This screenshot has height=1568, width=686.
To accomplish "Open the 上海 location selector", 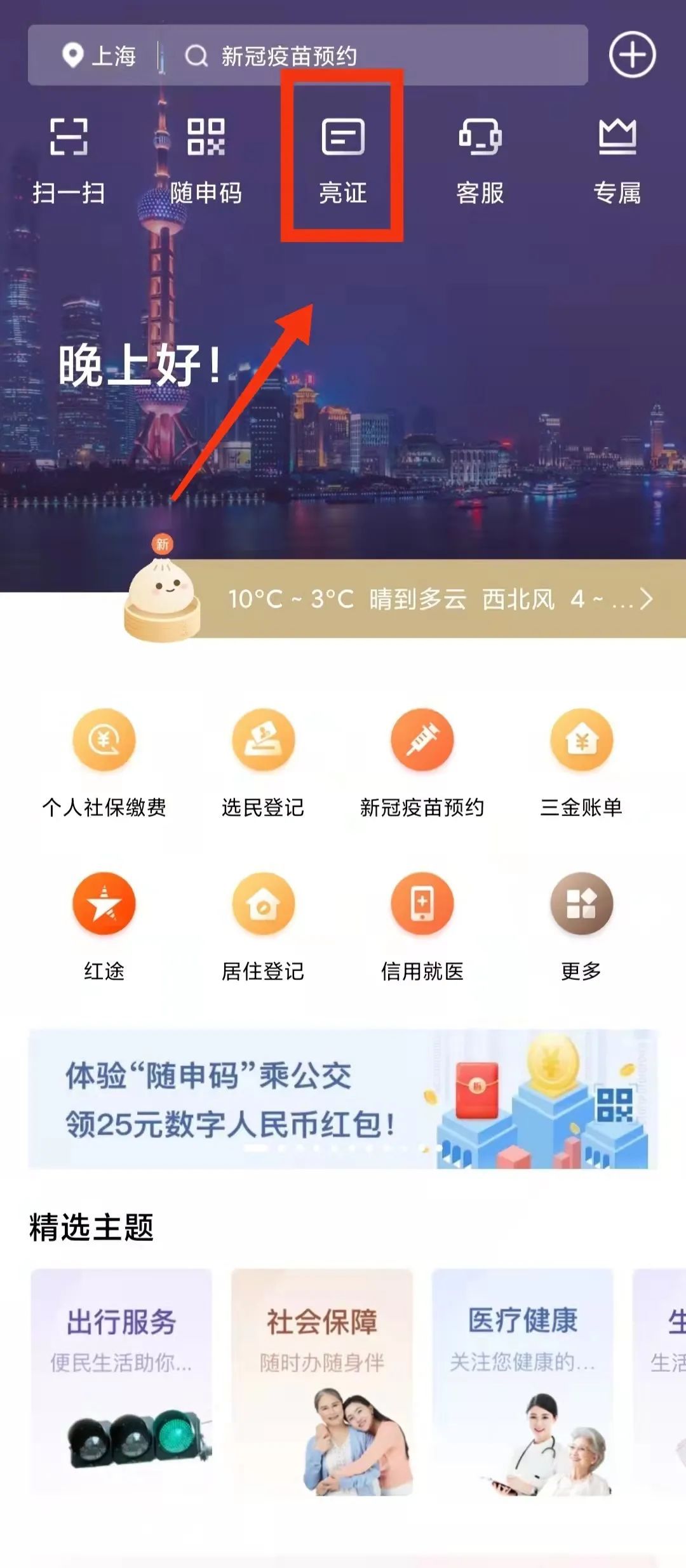I will (x=99, y=56).
